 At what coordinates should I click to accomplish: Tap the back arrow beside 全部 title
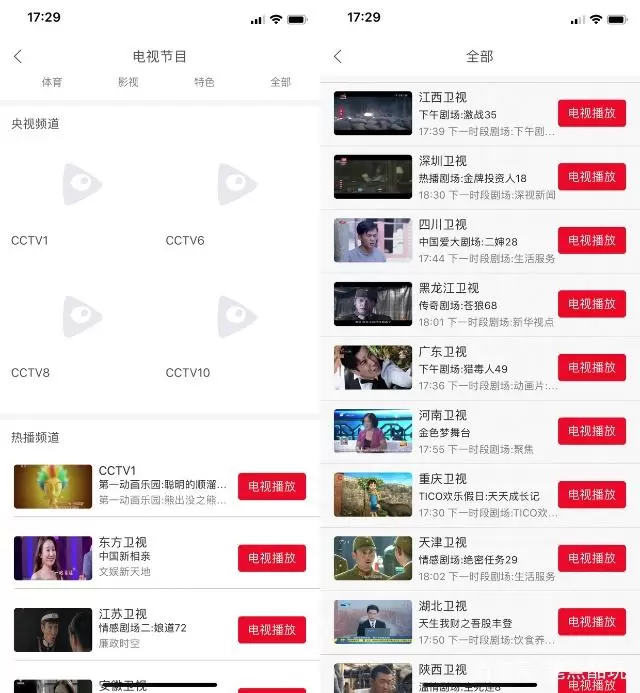pyautogui.click(x=338, y=57)
